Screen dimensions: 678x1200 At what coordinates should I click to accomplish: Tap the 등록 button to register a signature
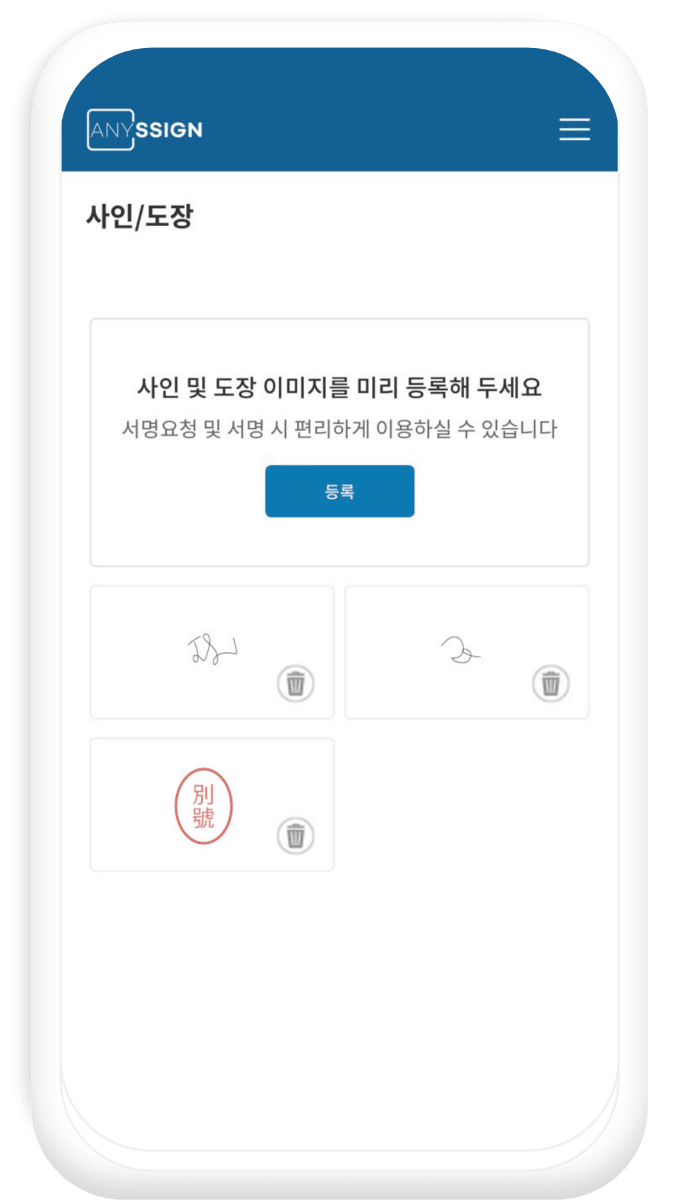(x=339, y=491)
